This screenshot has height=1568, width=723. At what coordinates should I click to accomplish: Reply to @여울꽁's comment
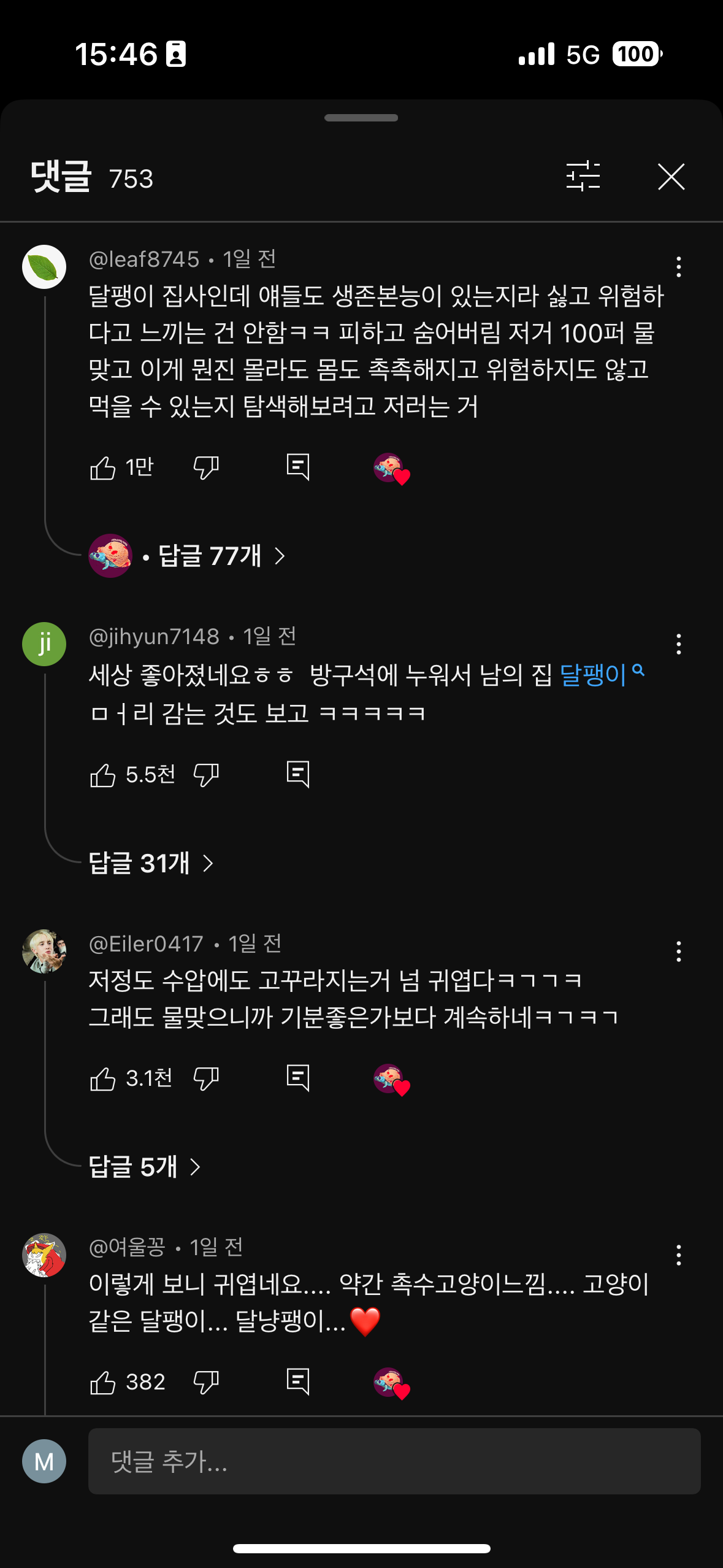pyautogui.click(x=298, y=1382)
